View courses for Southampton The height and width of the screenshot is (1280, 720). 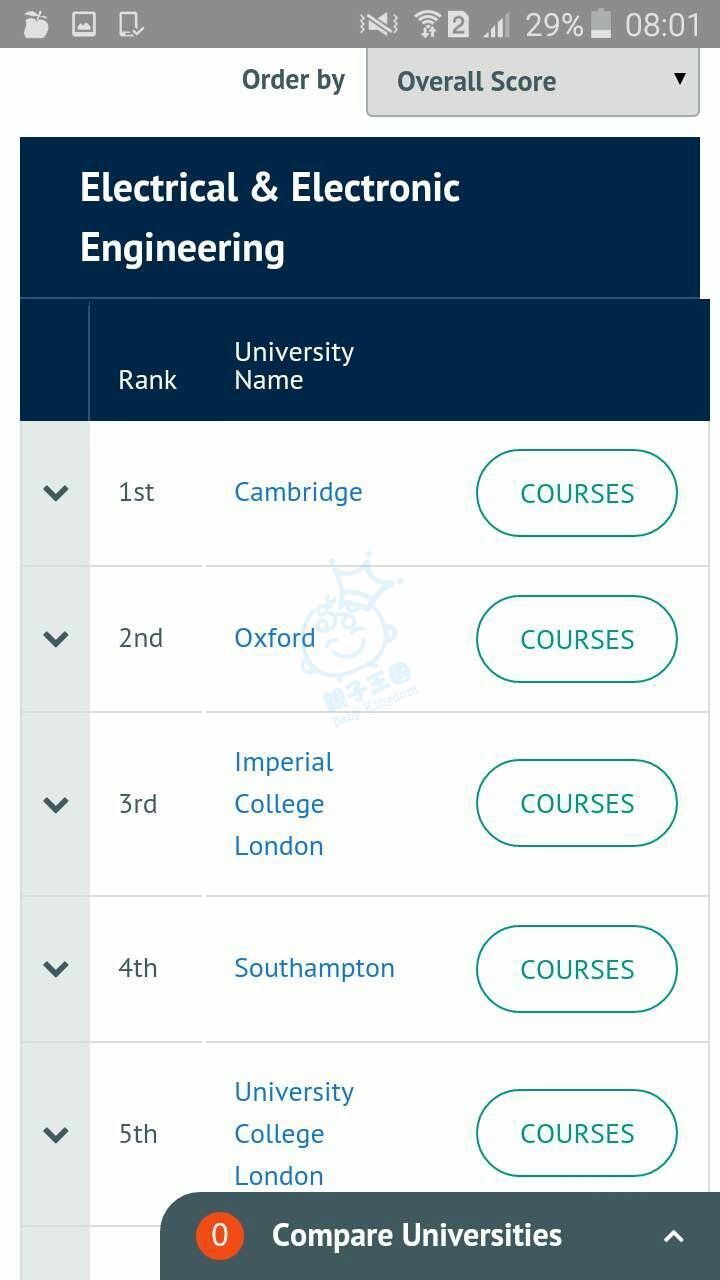pyautogui.click(x=577, y=969)
